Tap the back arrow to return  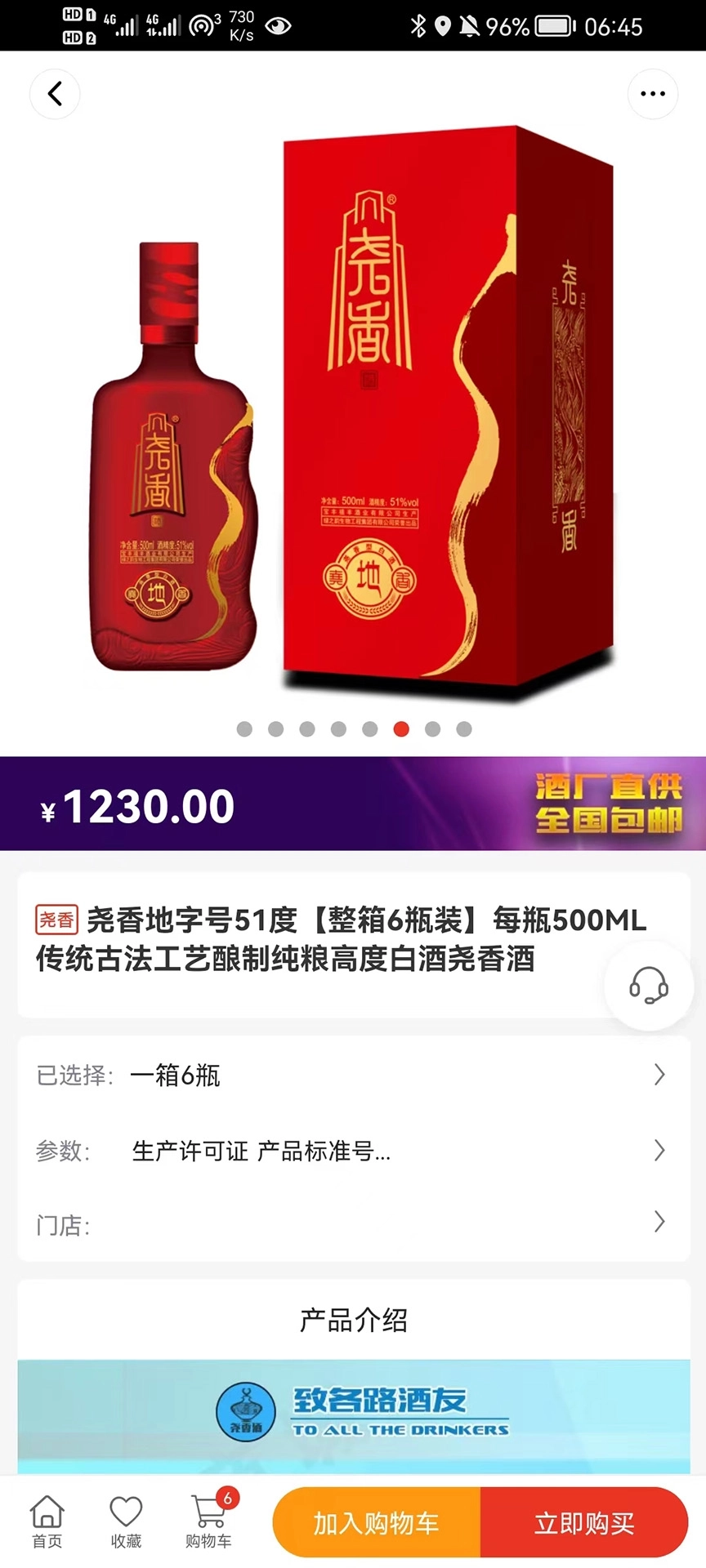click(55, 93)
